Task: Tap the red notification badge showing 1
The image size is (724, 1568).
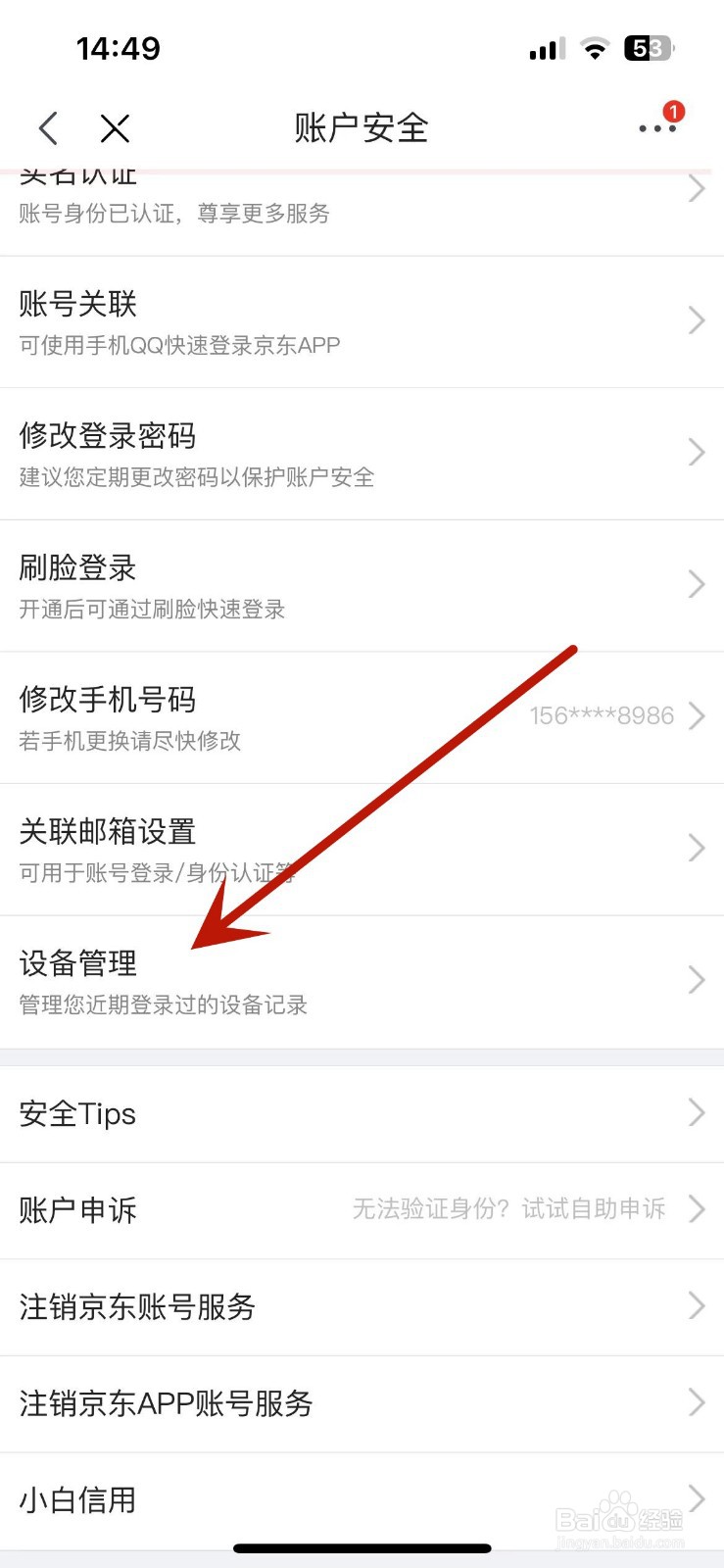Action: point(672,113)
